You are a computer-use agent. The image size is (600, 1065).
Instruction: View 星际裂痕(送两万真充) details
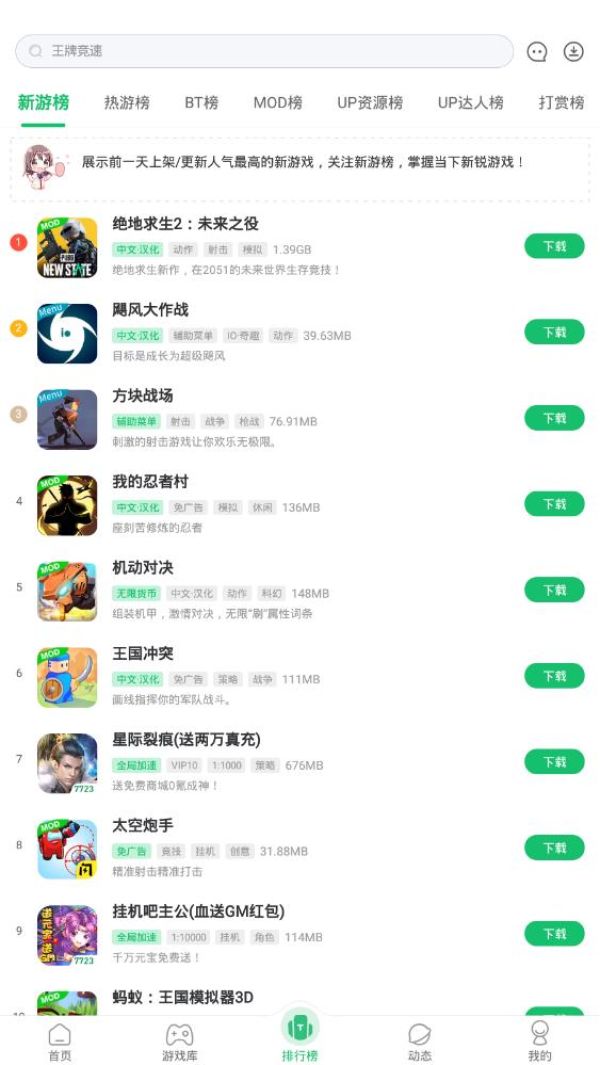[186, 740]
